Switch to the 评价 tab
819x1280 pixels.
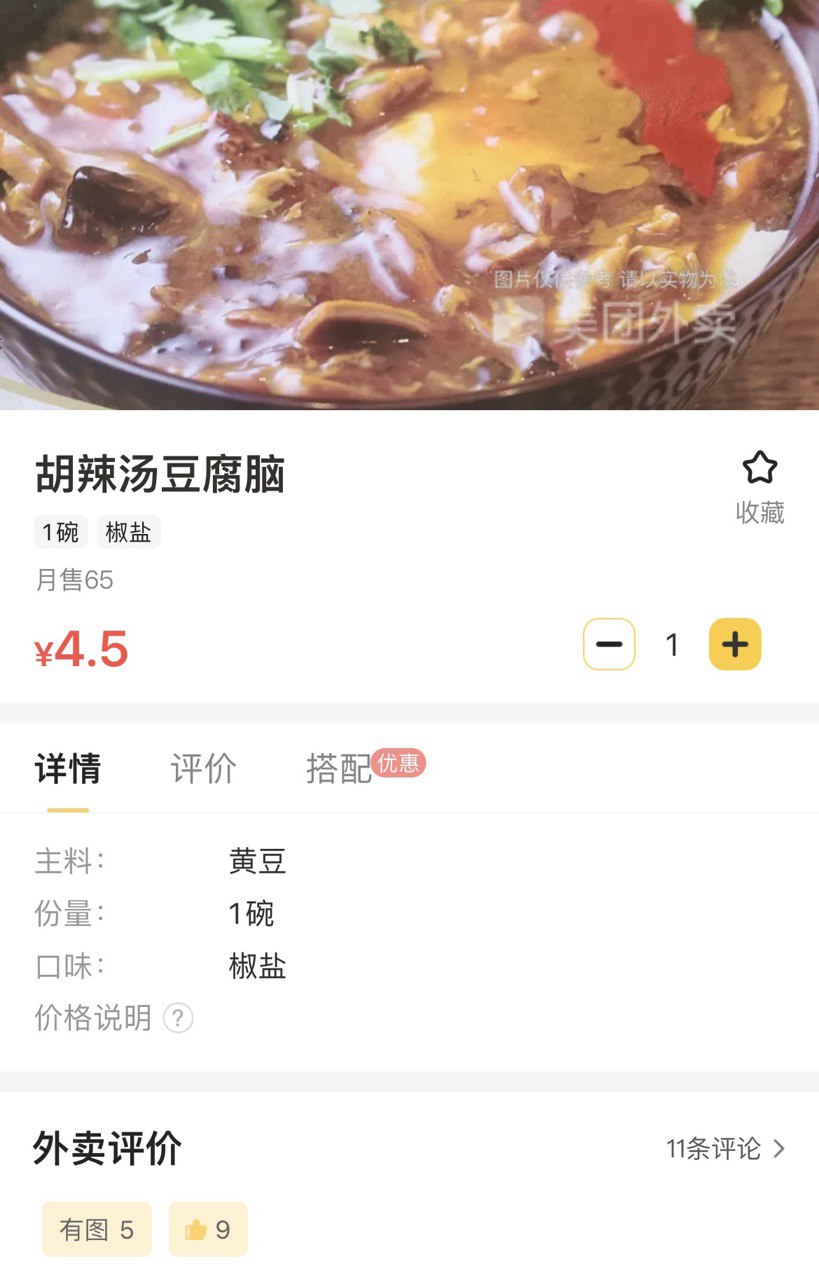(204, 769)
